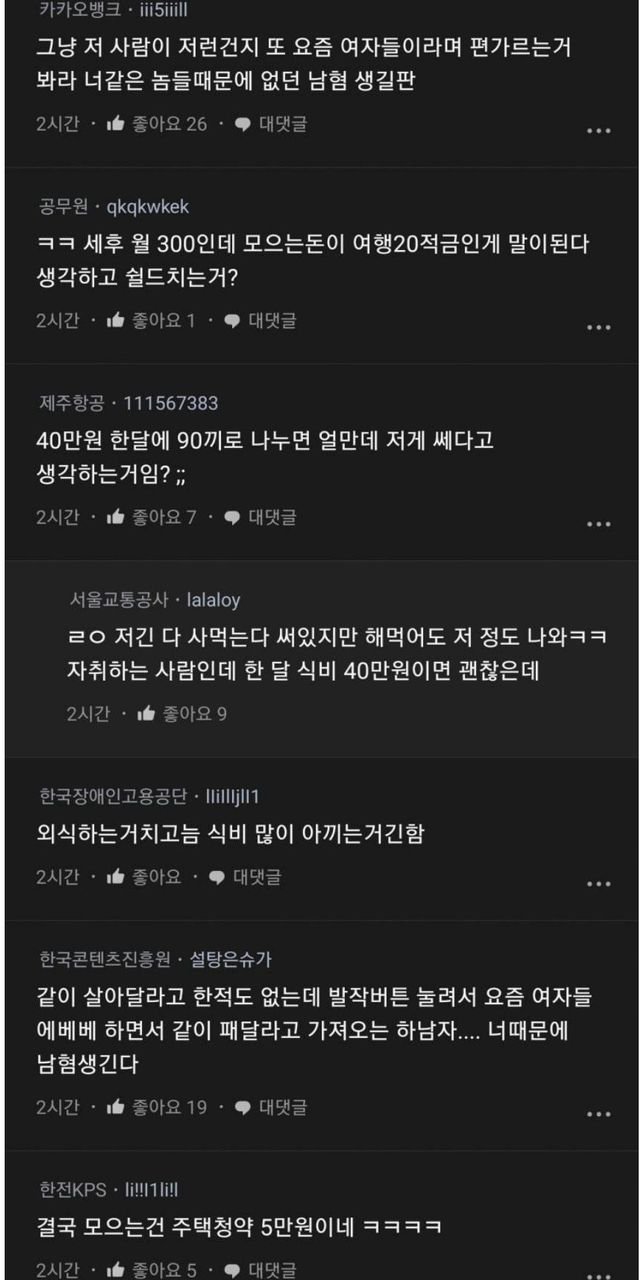This screenshot has height=1280, width=640.
Task: Reply to llilljll1's comment
Action: [245, 877]
